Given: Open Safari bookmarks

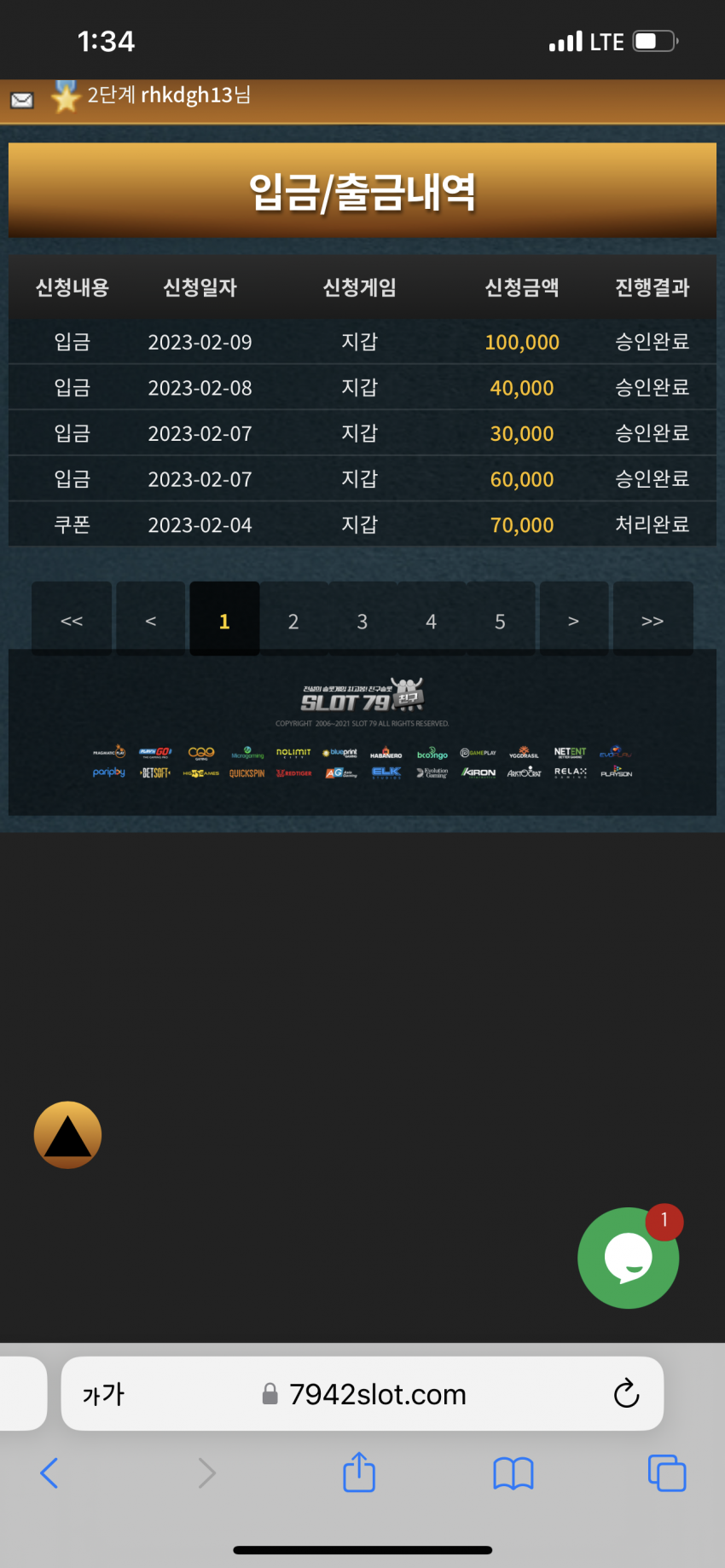Looking at the screenshot, I should [x=513, y=1473].
